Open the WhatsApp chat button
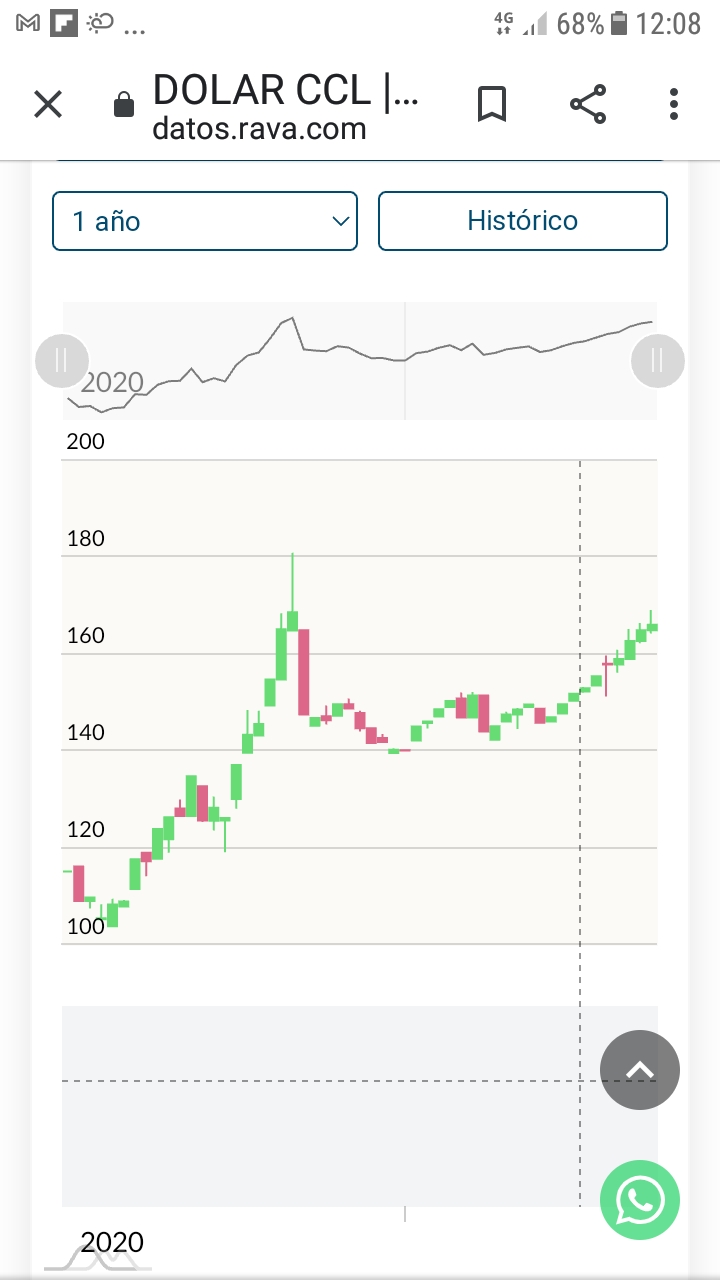 (x=640, y=1199)
